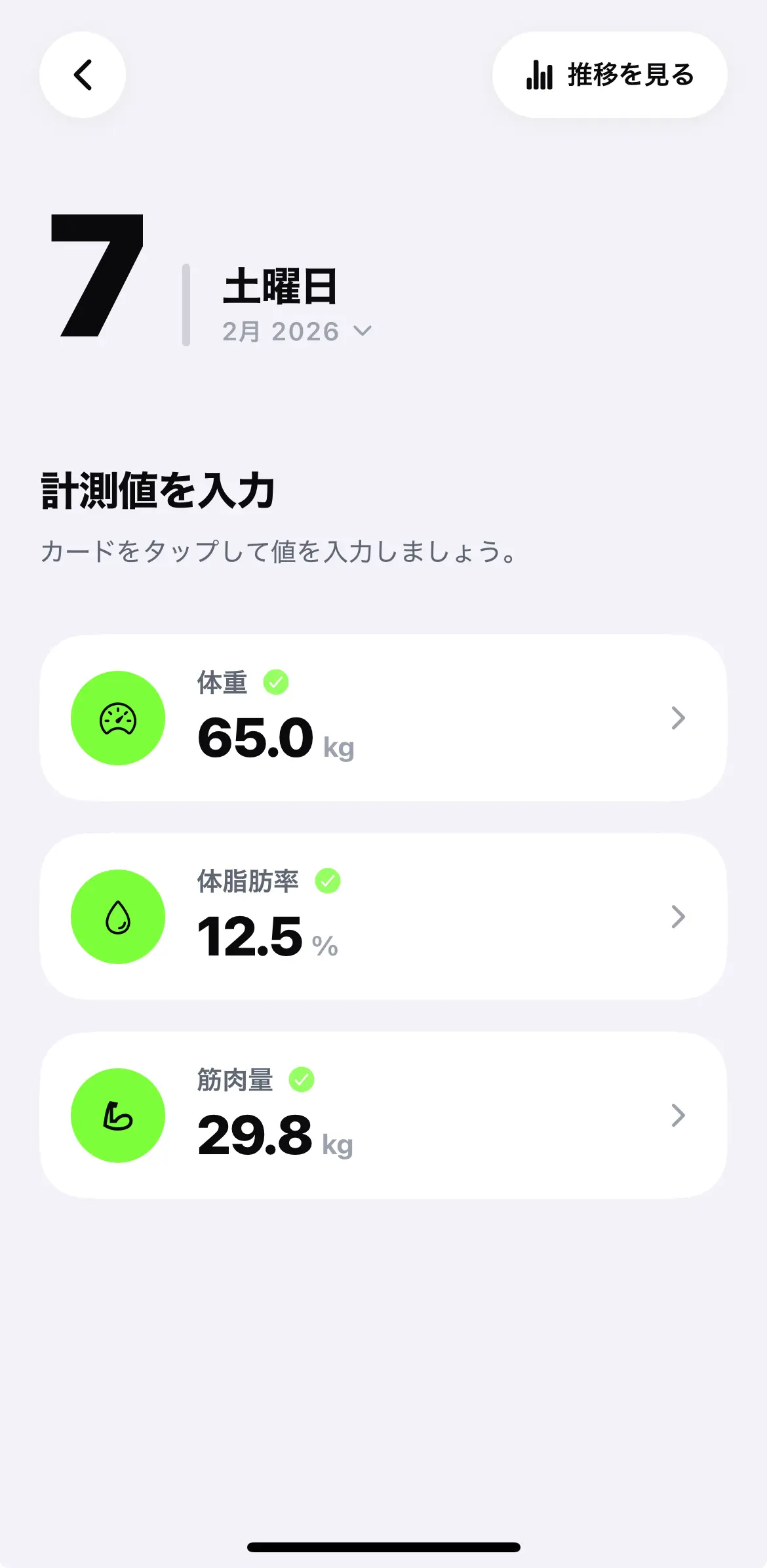This screenshot has width=767, height=1568.
Task: Tap the flexed arm icon on the 筋肉量 card
Action: [x=119, y=1116]
